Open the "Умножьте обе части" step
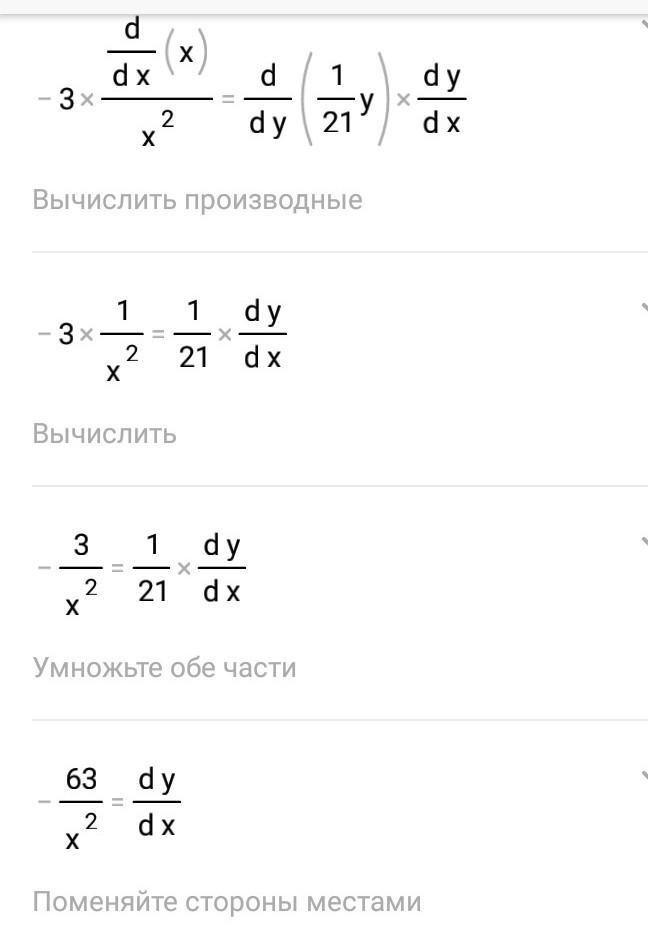The image size is (648, 939). pyautogui.click(x=641, y=543)
